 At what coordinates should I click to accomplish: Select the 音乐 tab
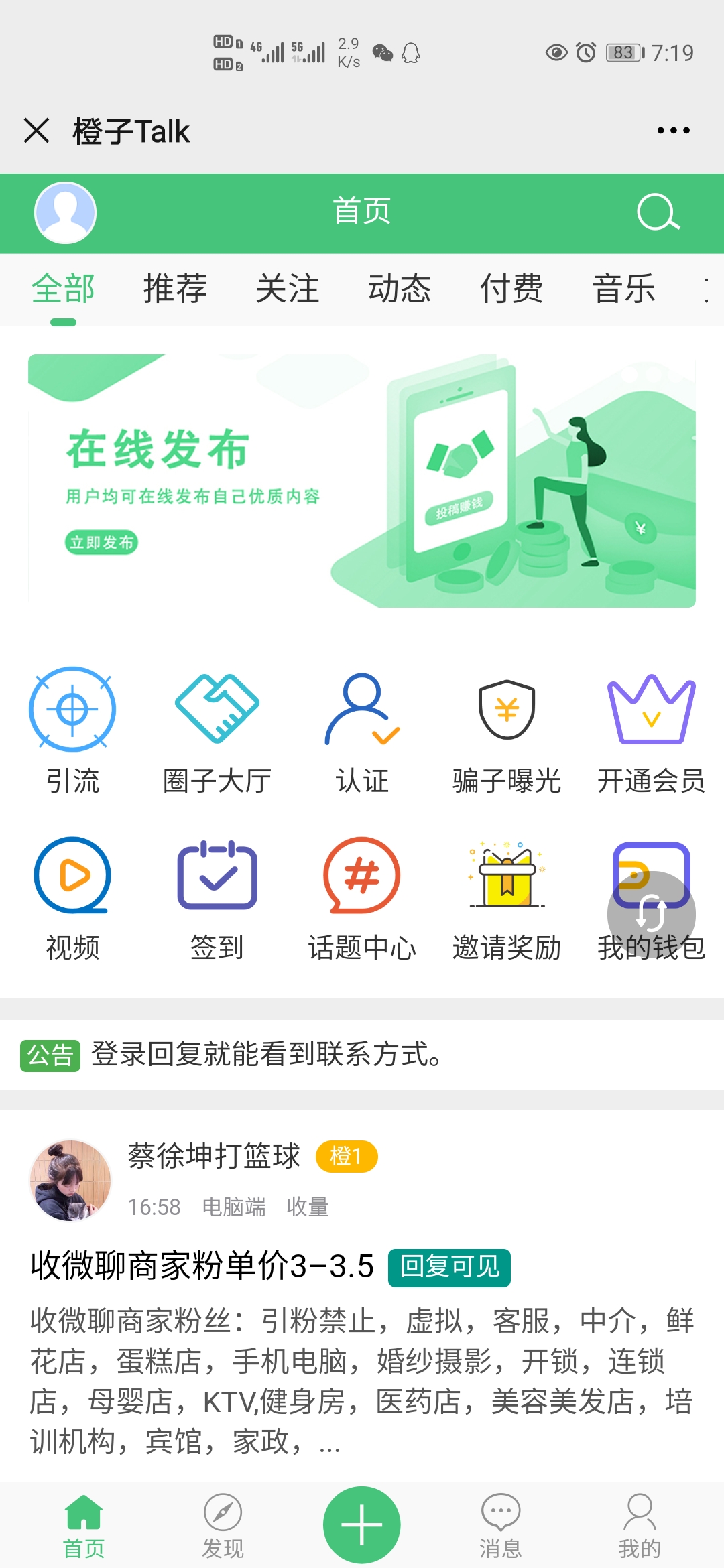(x=623, y=289)
